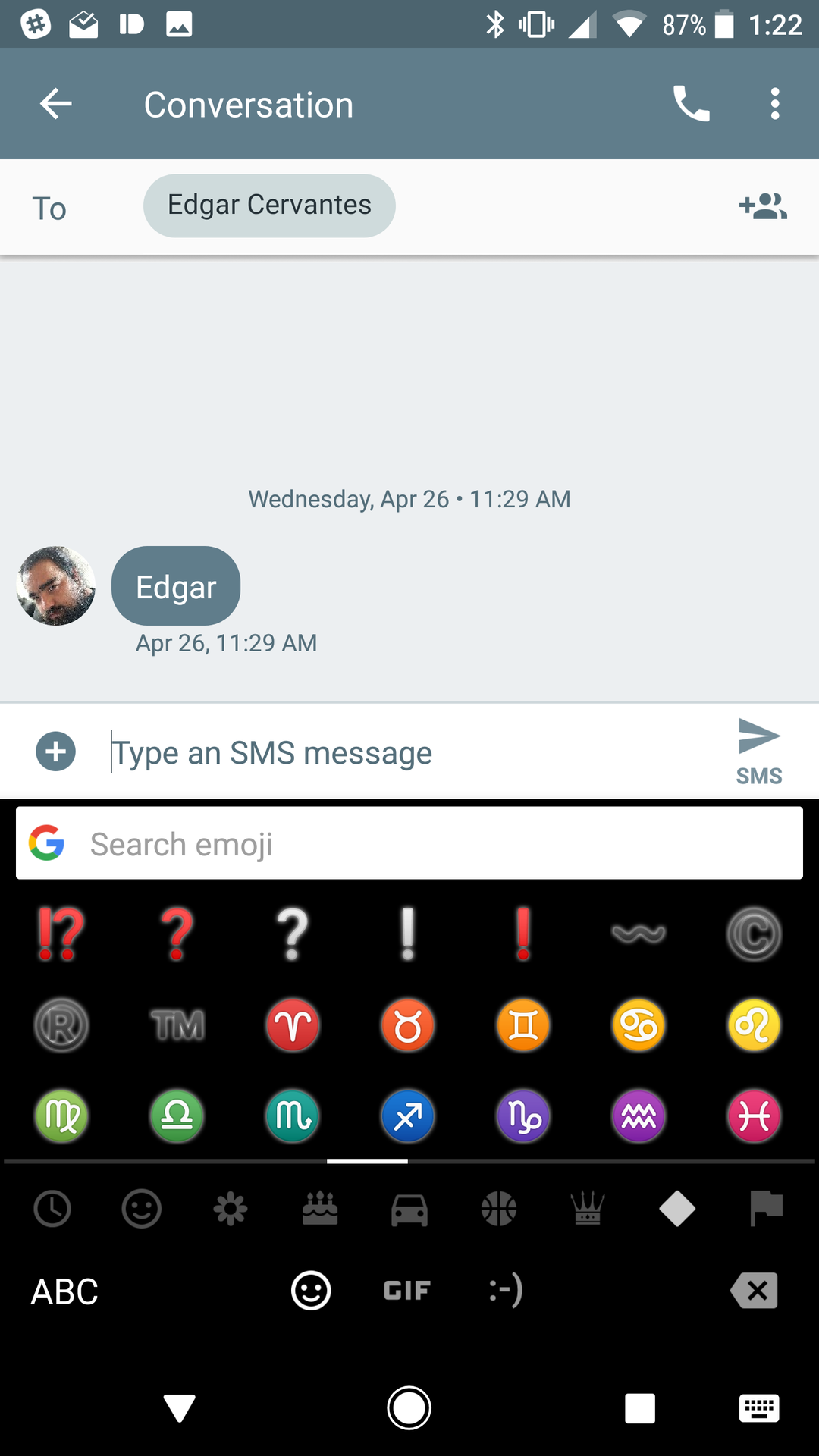The width and height of the screenshot is (819, 1456).
Task: Call Edgar Cervantes with the phone icon
Action: pos(691,104)
